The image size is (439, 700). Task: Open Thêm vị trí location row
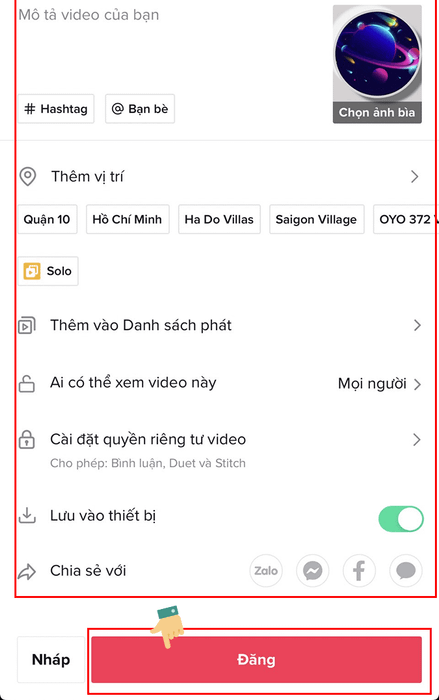[x=219, y=176]
